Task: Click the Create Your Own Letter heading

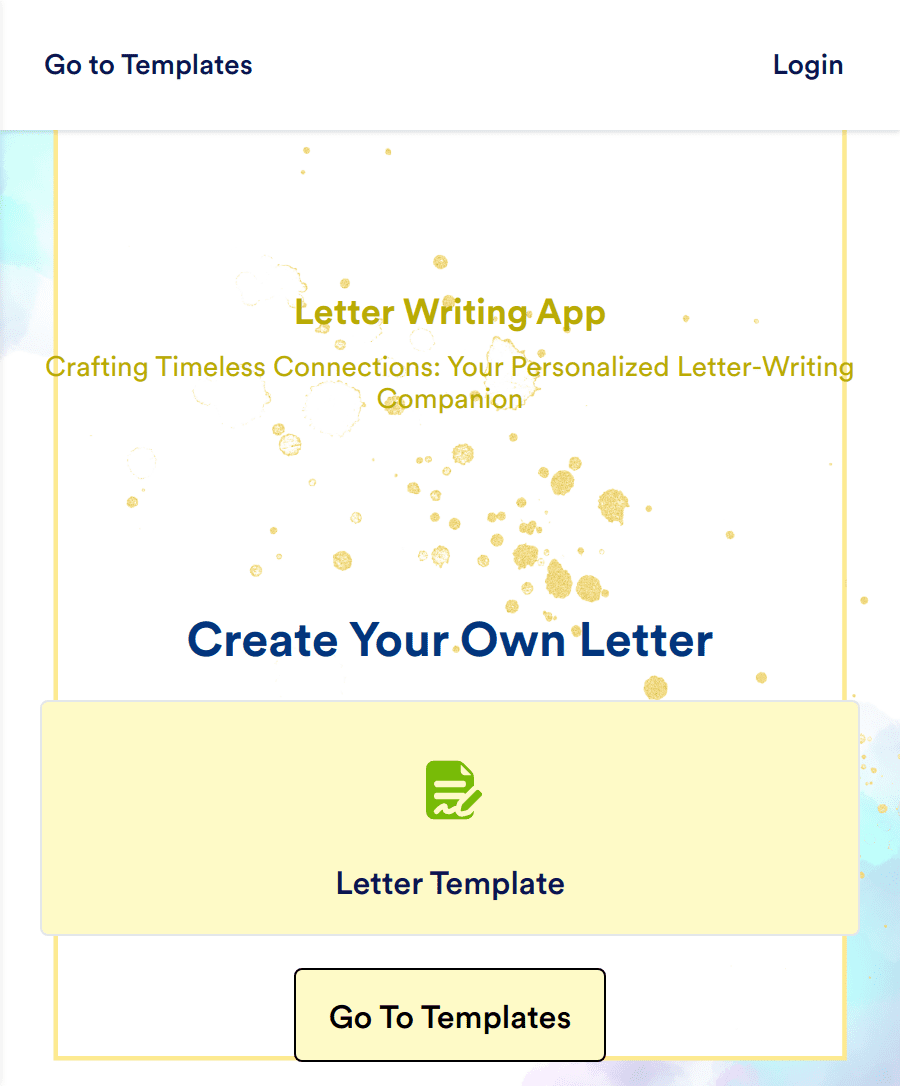Action: (x=450, y=640)
